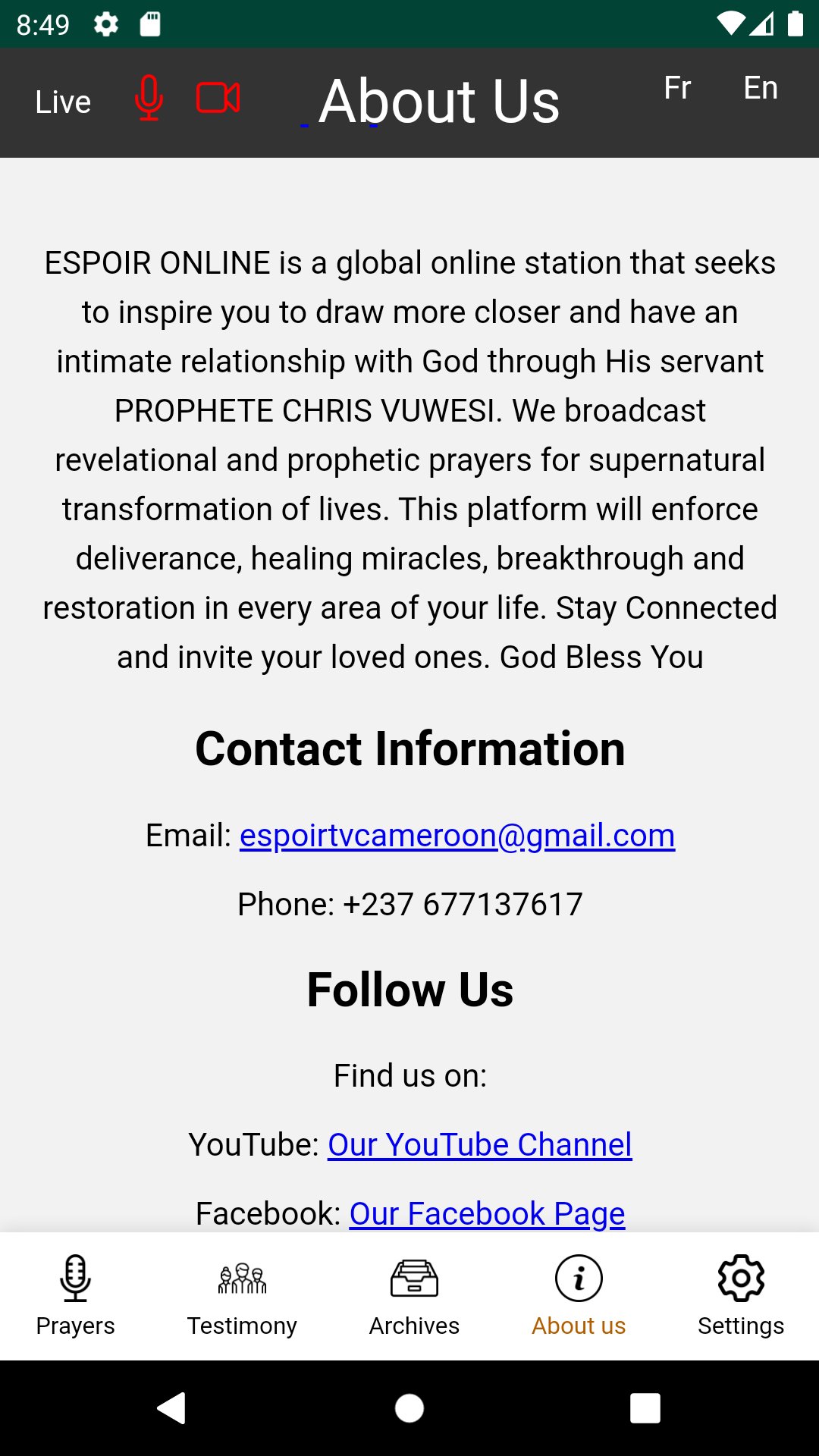Select the About us tab

[x=579, y=1295]
